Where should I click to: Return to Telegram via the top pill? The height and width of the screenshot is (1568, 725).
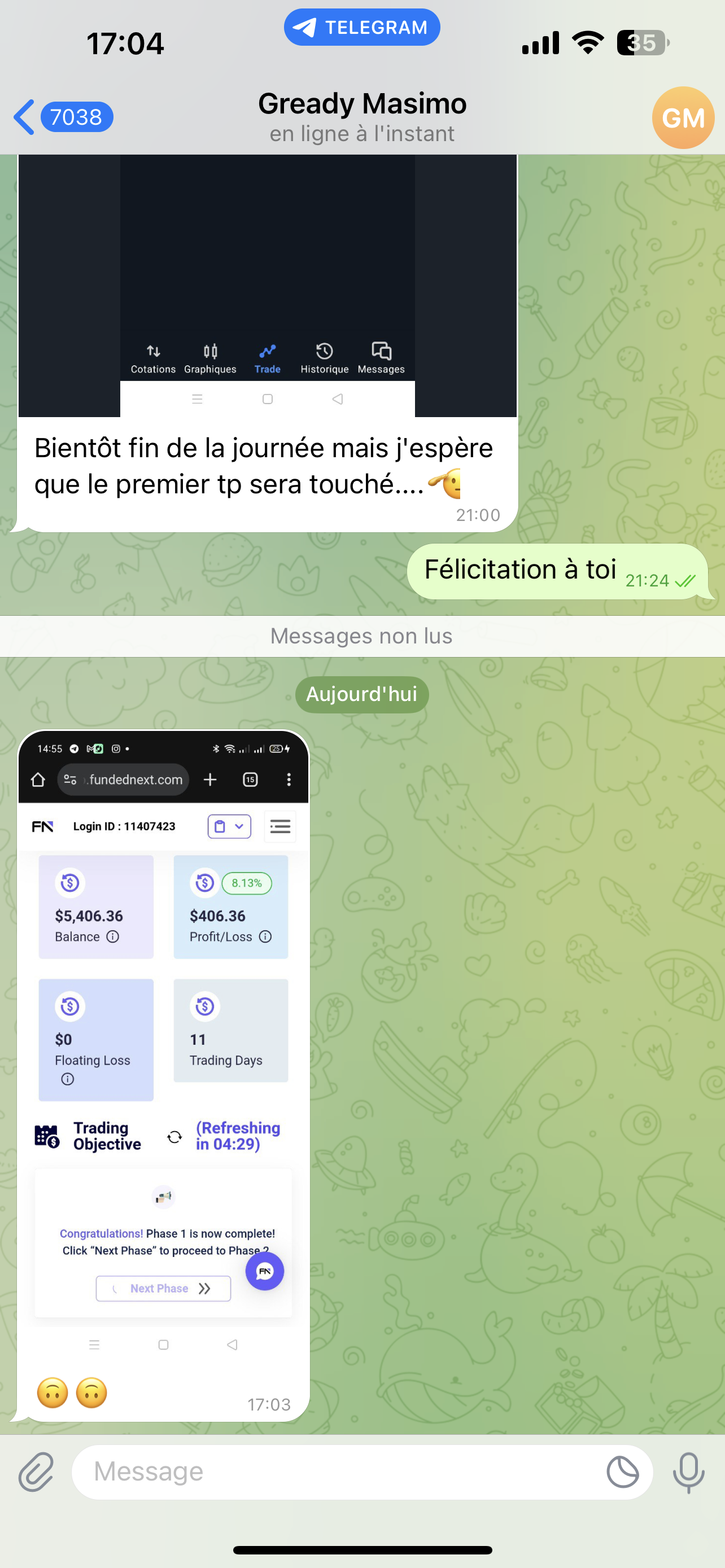(x=362, y=28)
